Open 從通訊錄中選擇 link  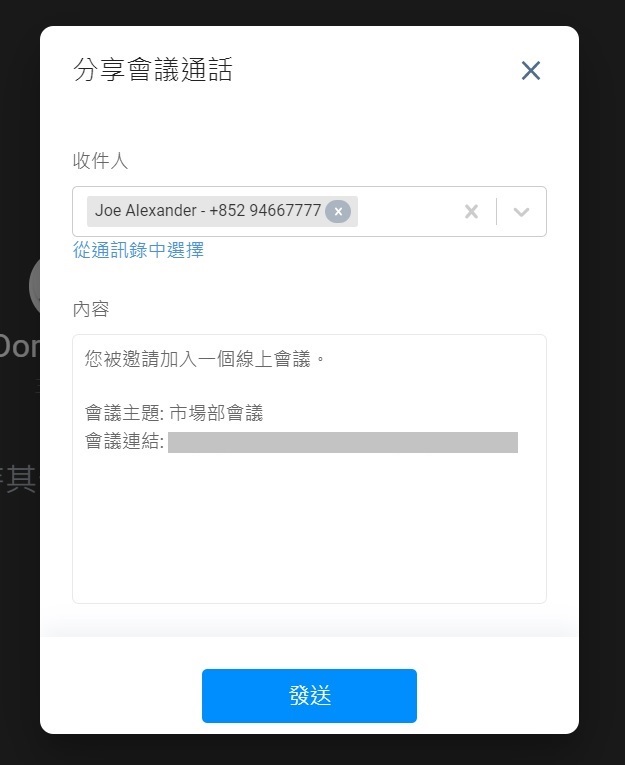[x=138, y=250]
